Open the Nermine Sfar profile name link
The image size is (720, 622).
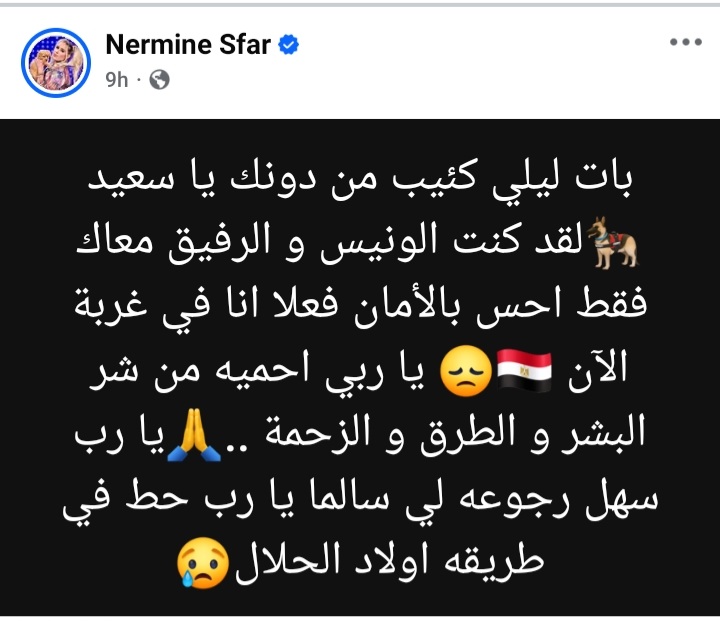pos(186,45)
